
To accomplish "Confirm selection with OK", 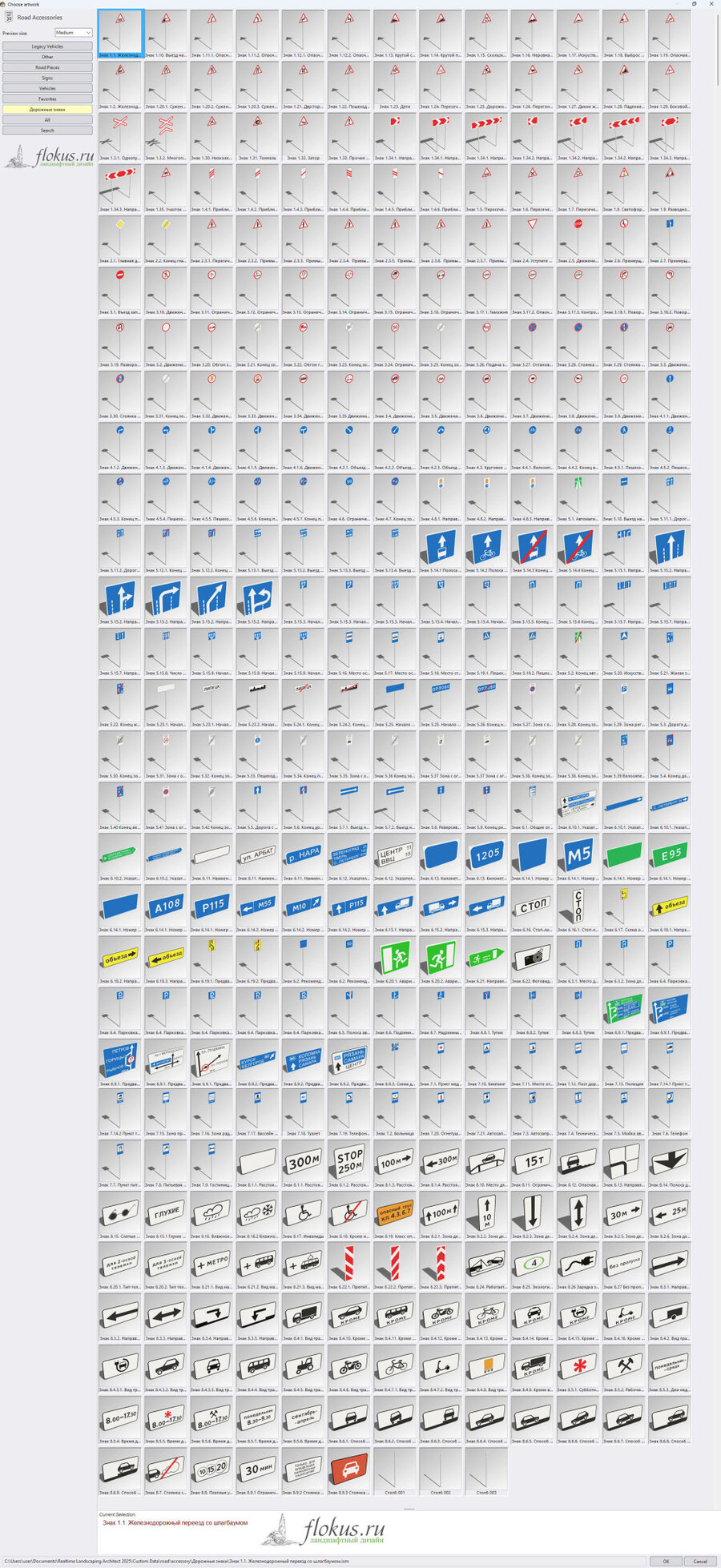I will (x=666, y=1561).
